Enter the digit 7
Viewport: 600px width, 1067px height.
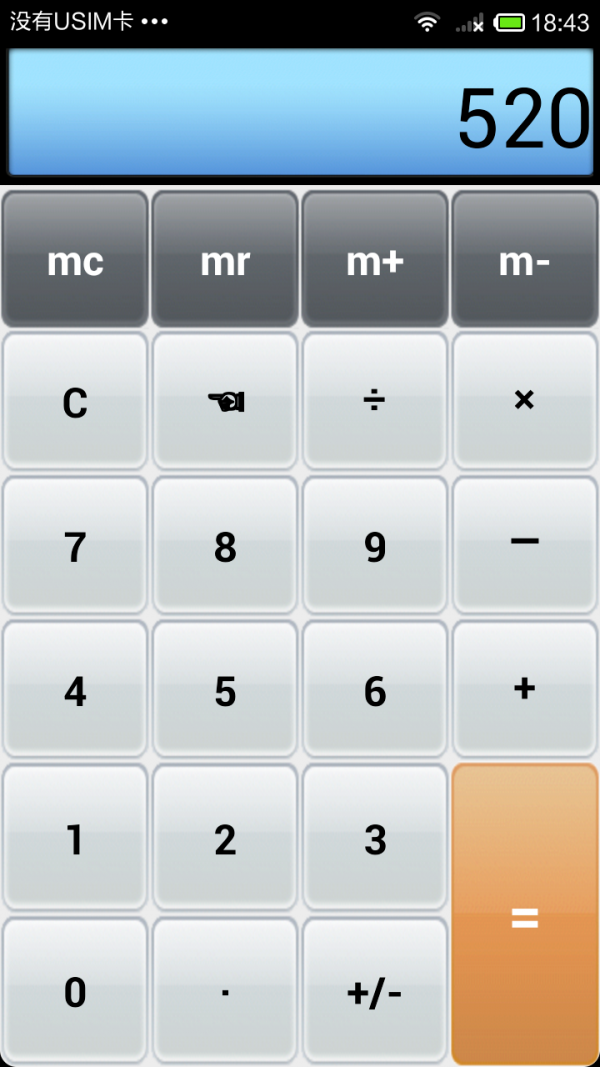click(x=75, y=545)
